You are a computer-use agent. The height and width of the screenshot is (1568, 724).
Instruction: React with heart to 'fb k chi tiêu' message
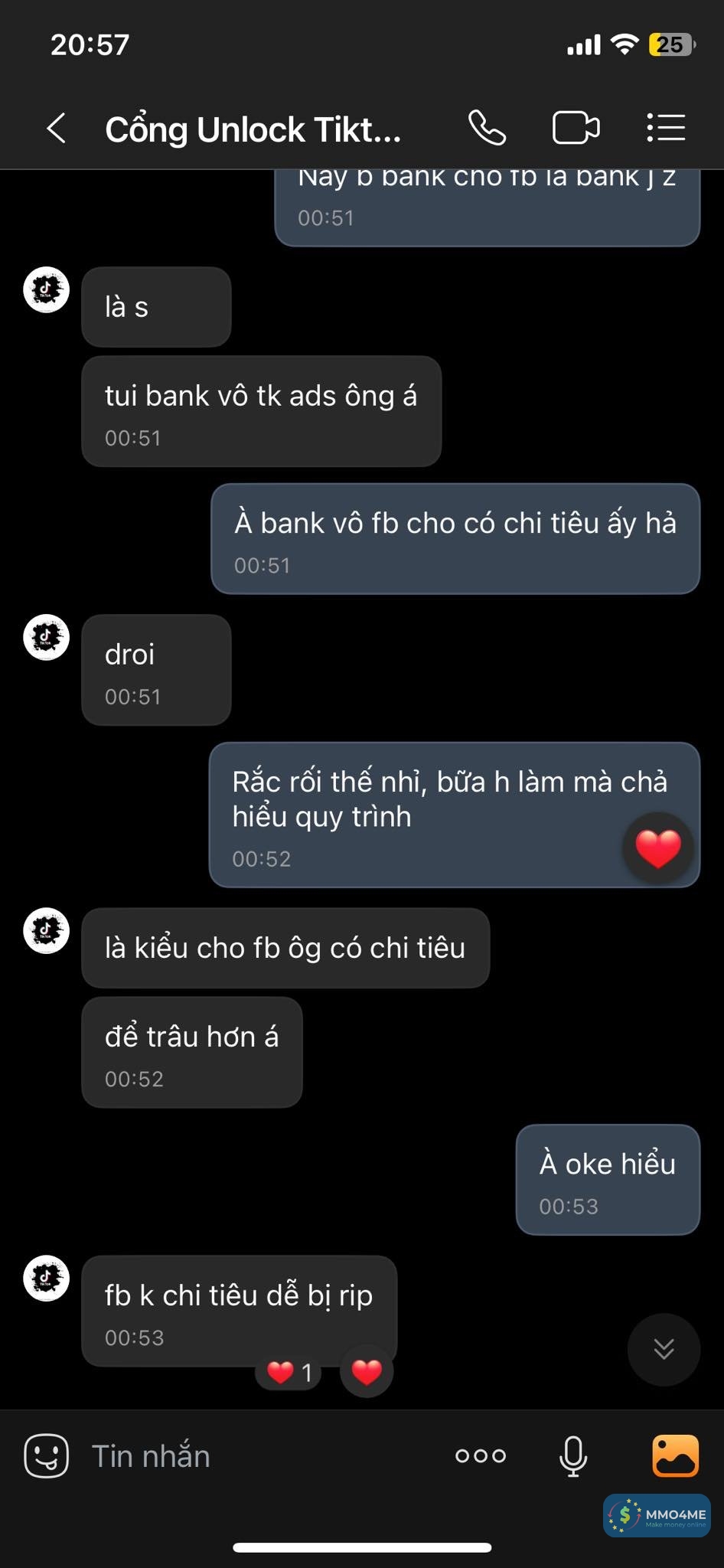[367, 1372]
